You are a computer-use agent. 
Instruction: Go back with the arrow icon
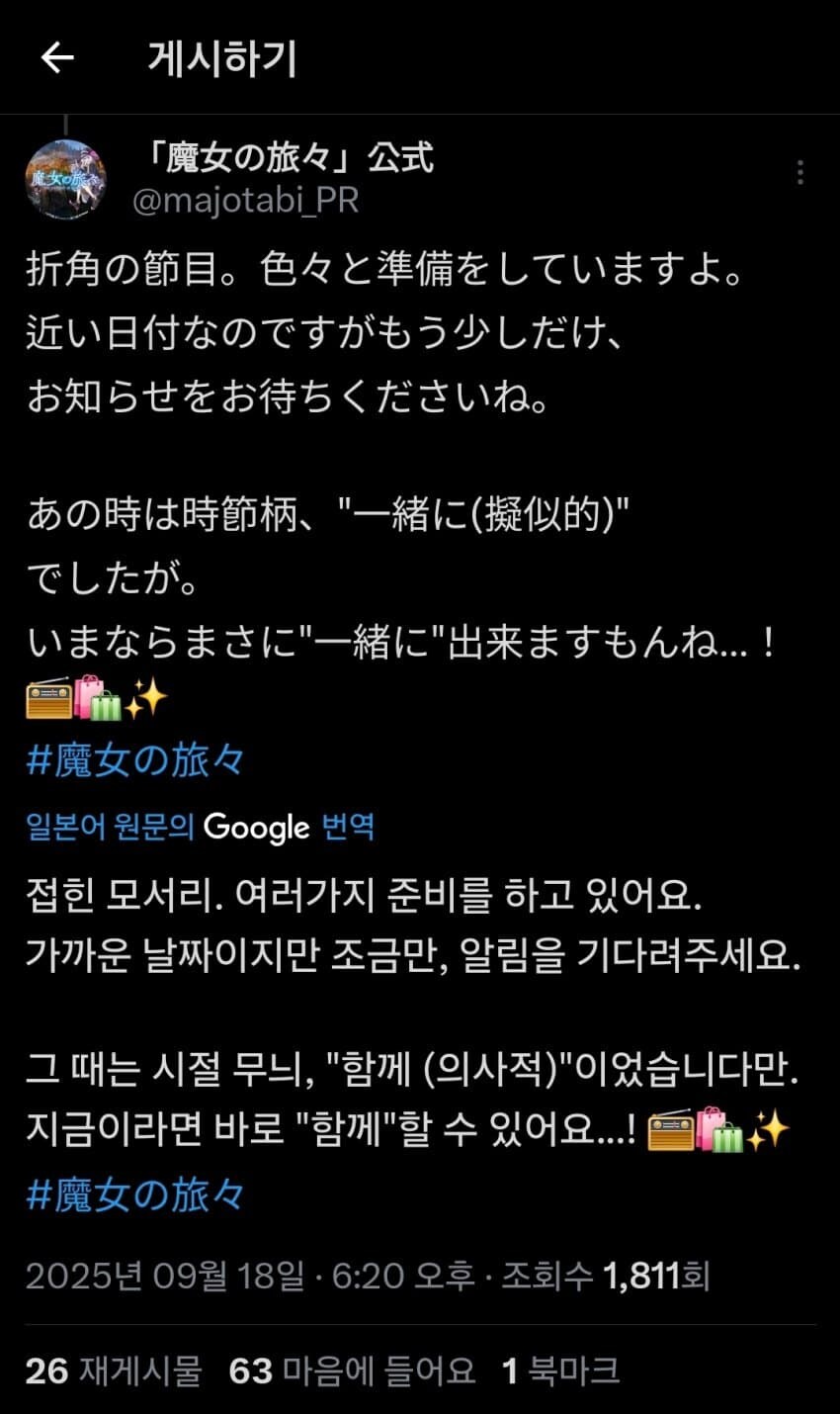[57, 59]
